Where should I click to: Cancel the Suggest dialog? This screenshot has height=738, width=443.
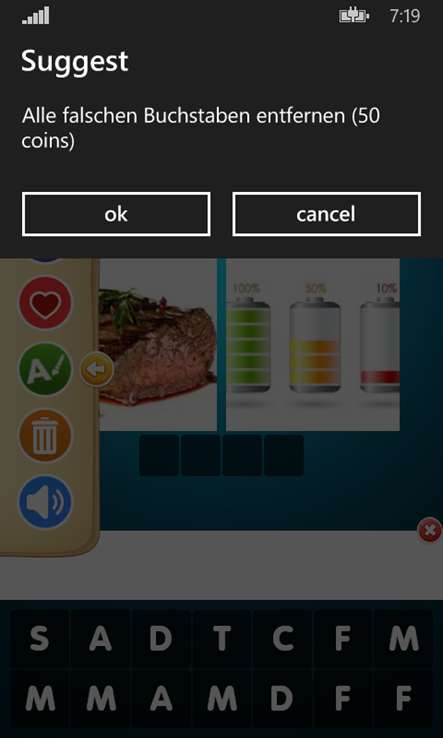(x=326, y=214)
